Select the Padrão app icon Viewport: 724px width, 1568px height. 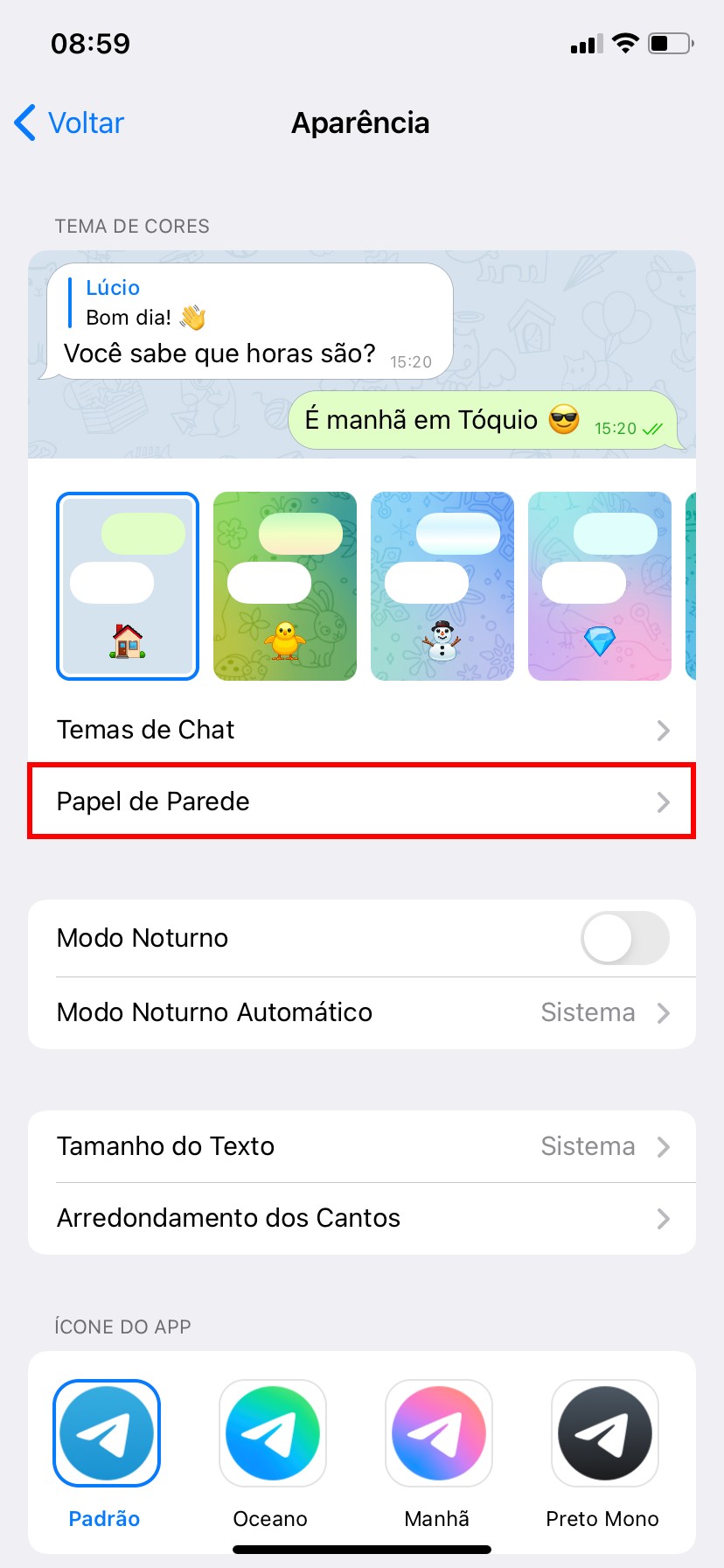click(x=107, y=1433)
